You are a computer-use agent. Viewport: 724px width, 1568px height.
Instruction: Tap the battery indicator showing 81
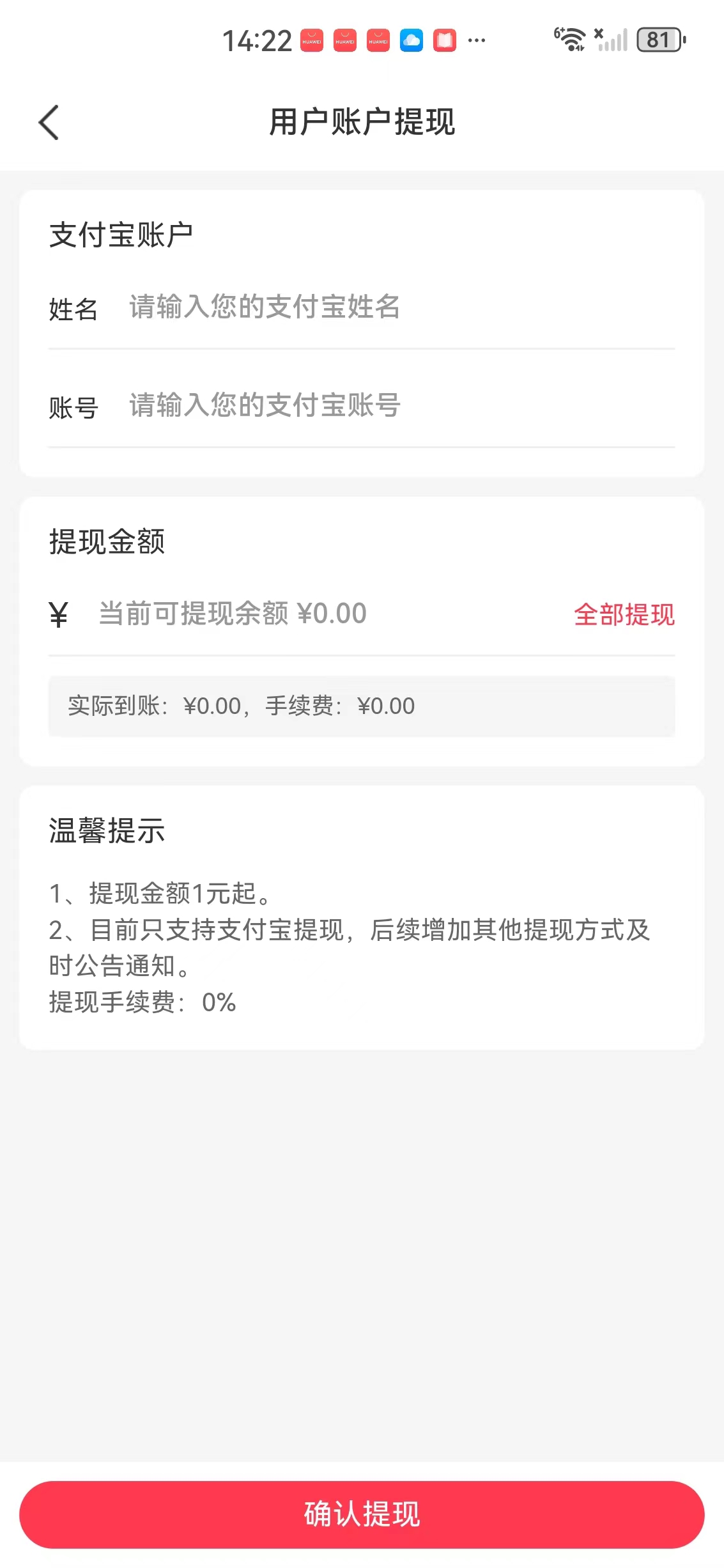pyautogui.click(x=658, y=40)
